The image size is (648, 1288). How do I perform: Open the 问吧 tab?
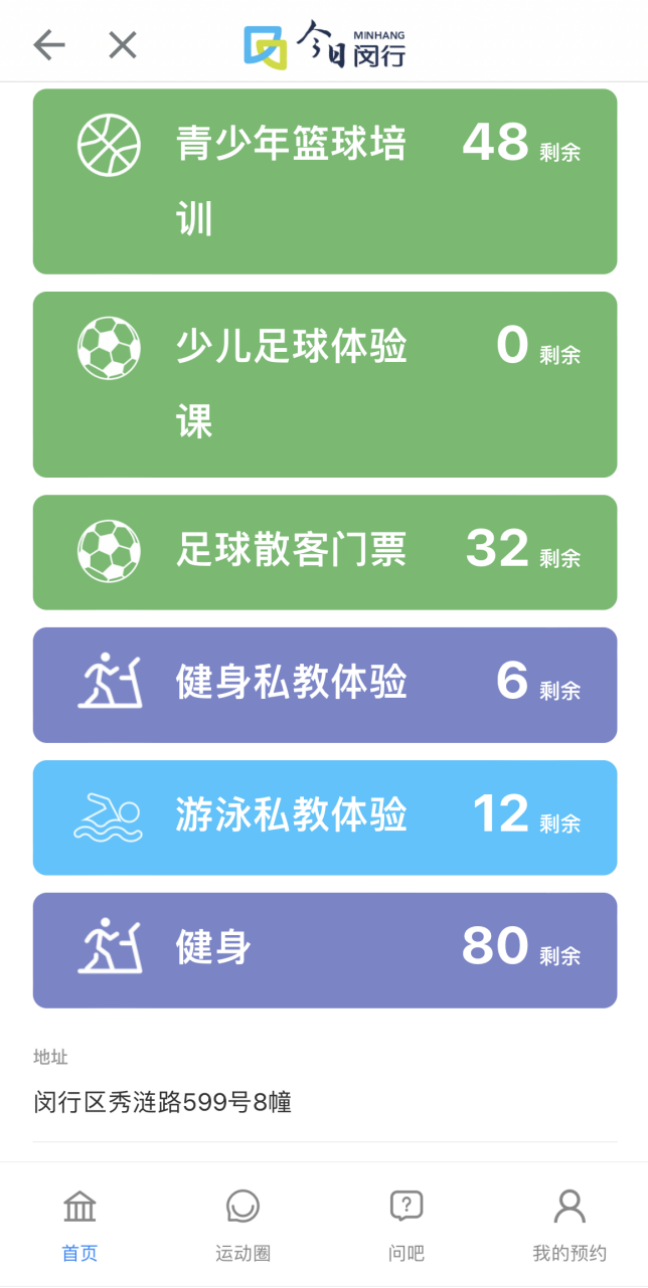[x=406, y=1225]
